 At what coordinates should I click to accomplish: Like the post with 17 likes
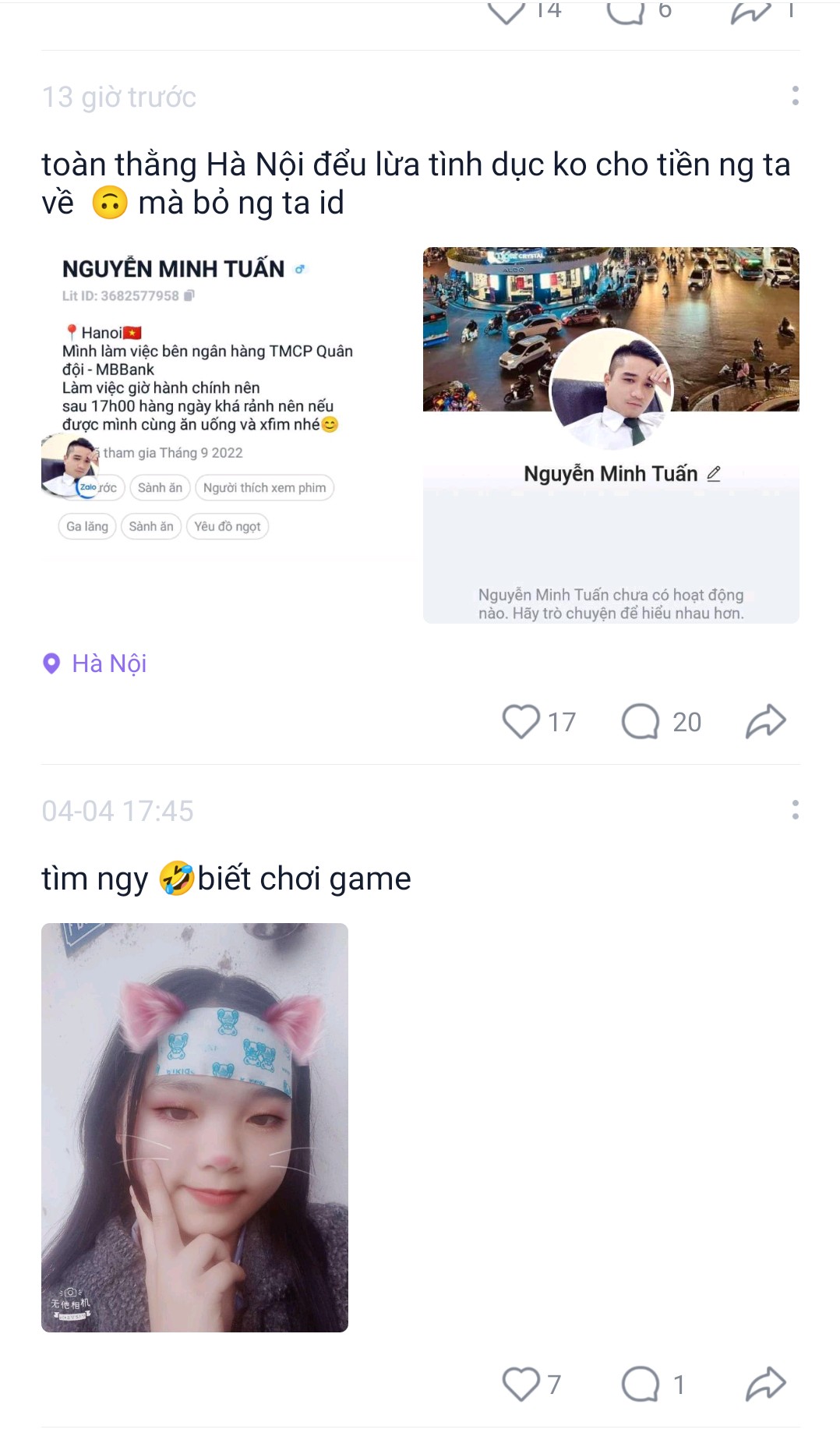521,721
